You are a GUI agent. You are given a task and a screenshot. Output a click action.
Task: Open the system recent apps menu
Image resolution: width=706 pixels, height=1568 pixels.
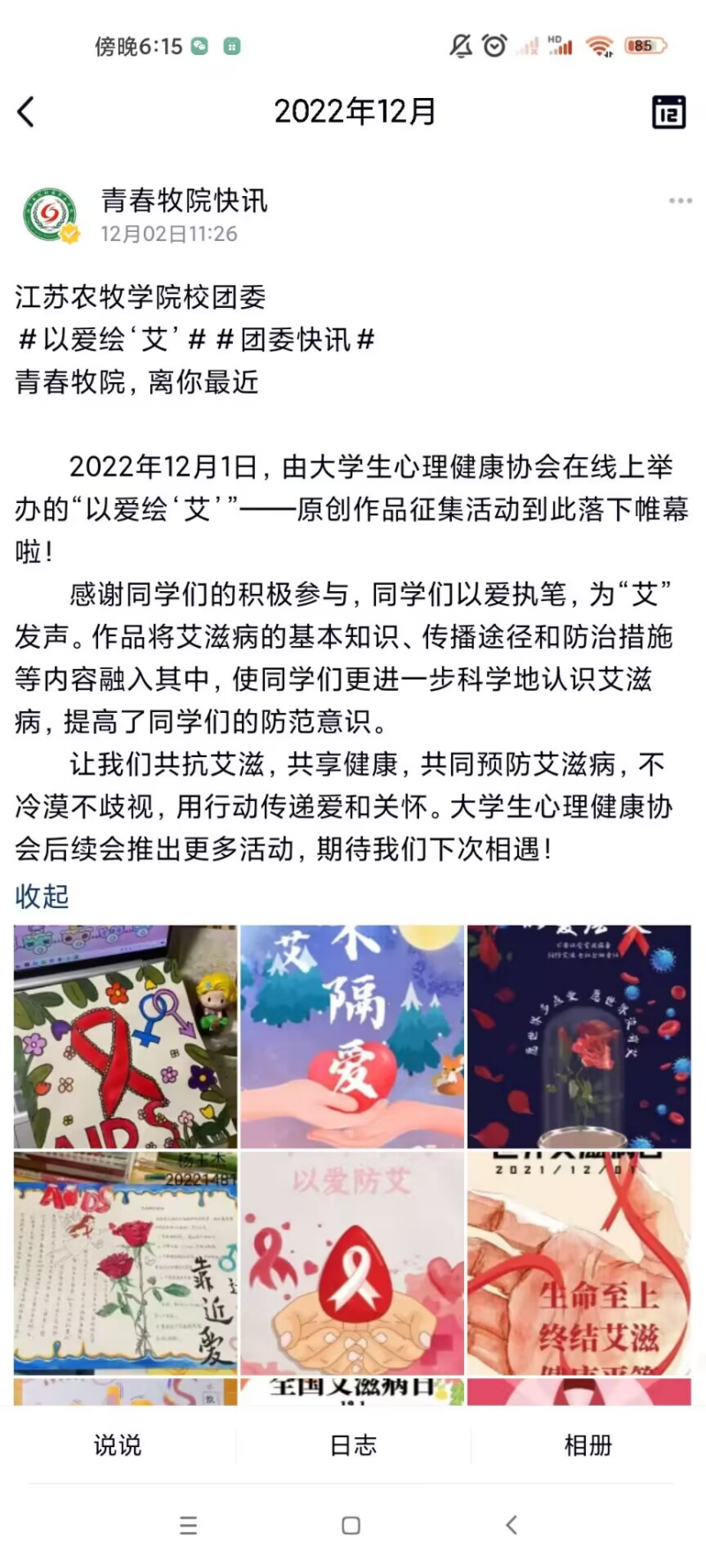[188, 1526]
